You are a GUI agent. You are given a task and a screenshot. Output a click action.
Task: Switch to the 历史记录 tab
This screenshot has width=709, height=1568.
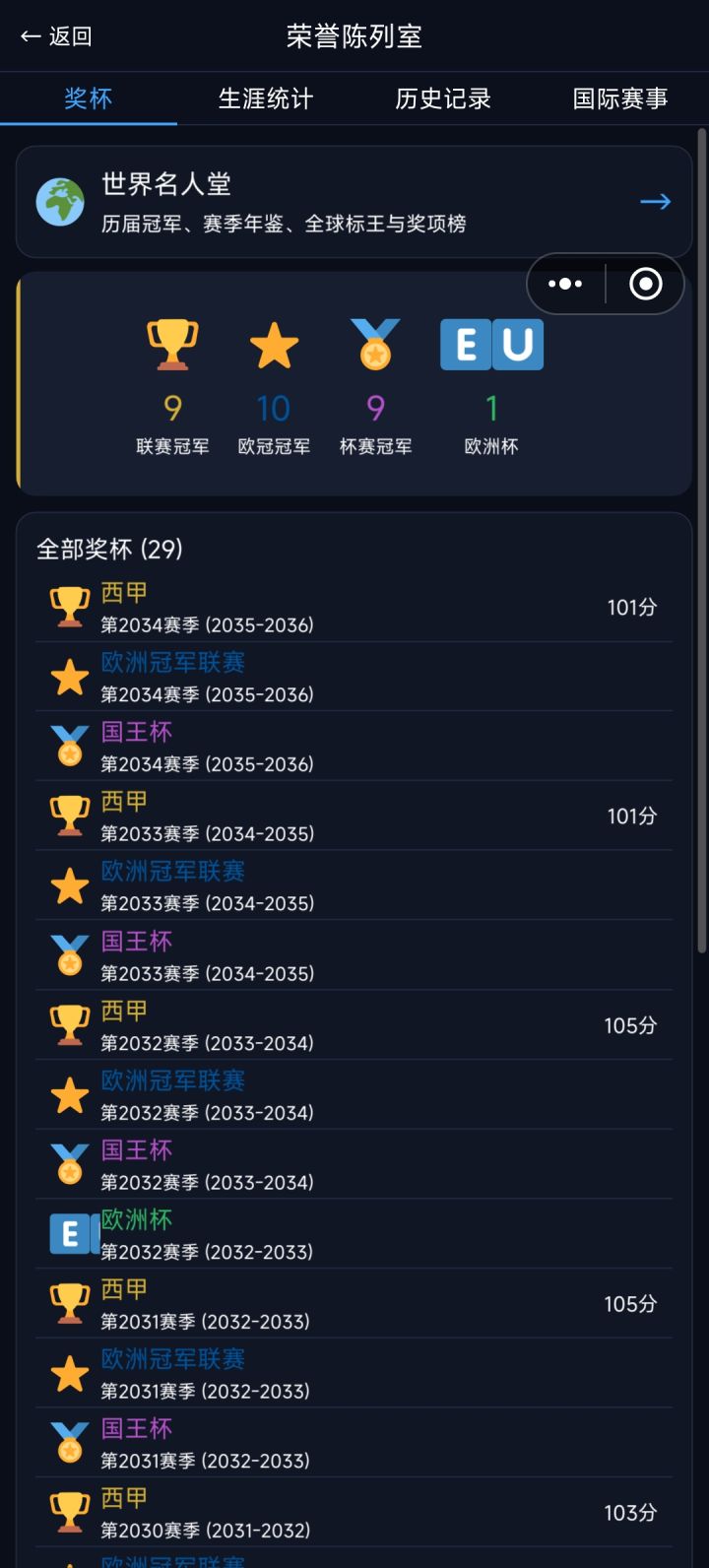(x=443, y=98)
